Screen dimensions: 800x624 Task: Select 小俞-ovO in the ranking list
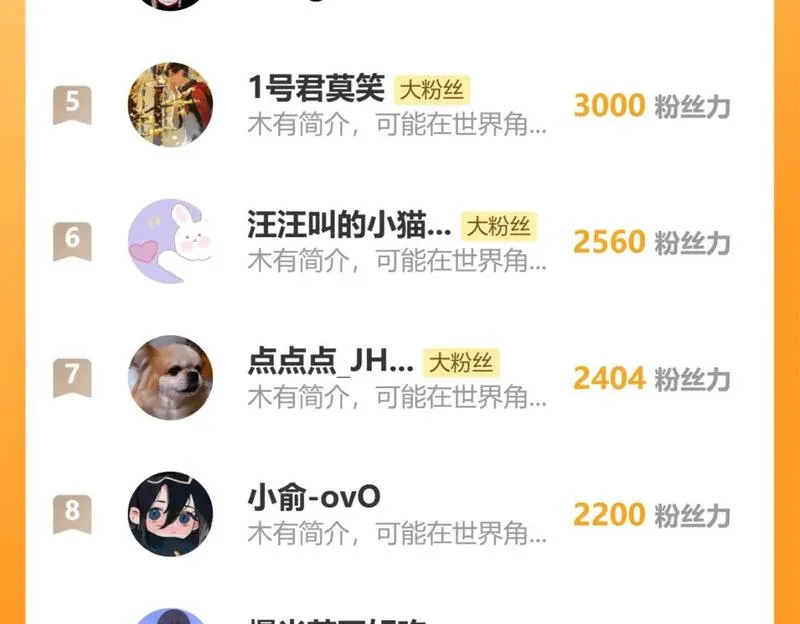[314, 497]
